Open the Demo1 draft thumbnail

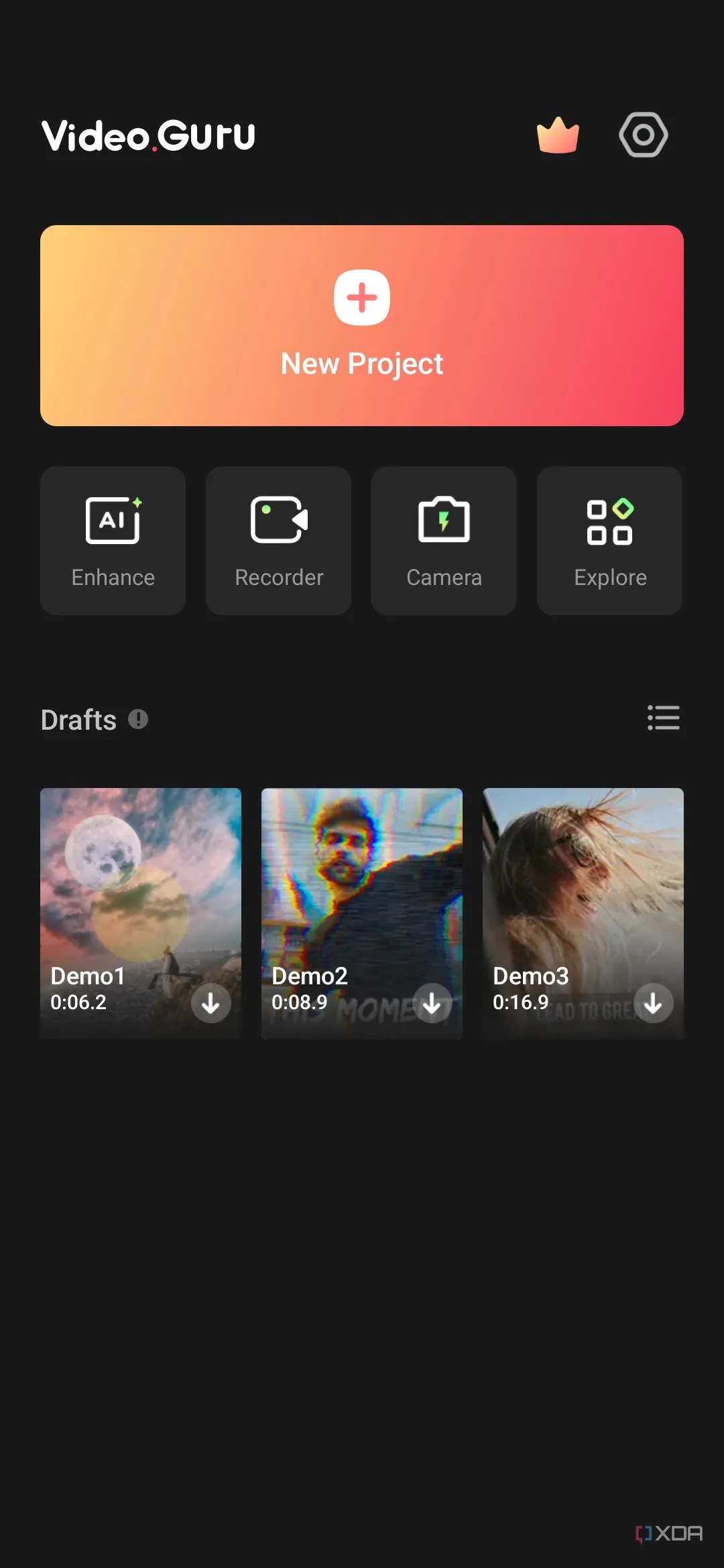pyautogui.click(x=141, y=871)
